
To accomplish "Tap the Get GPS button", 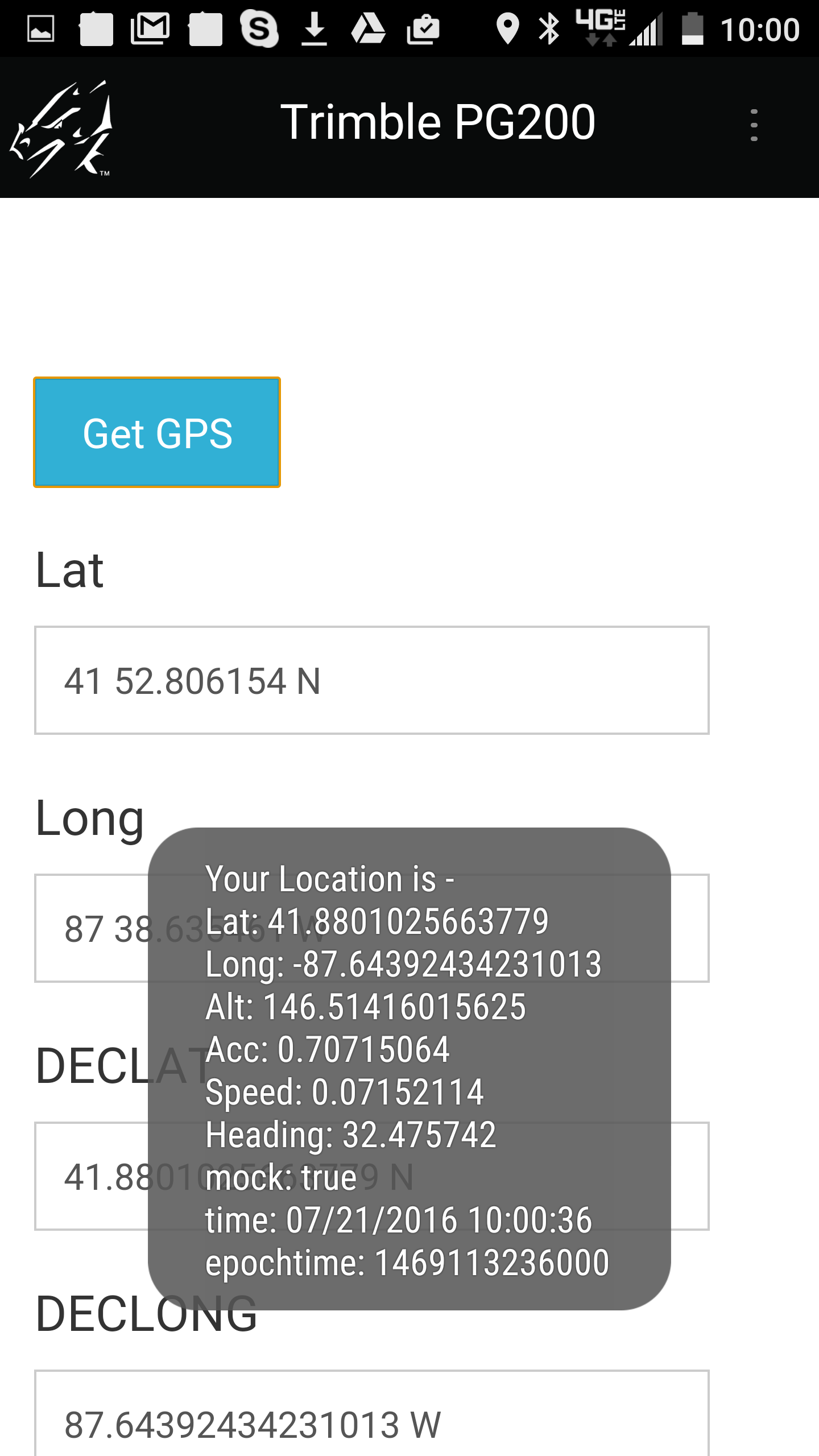I will [157, 432].
